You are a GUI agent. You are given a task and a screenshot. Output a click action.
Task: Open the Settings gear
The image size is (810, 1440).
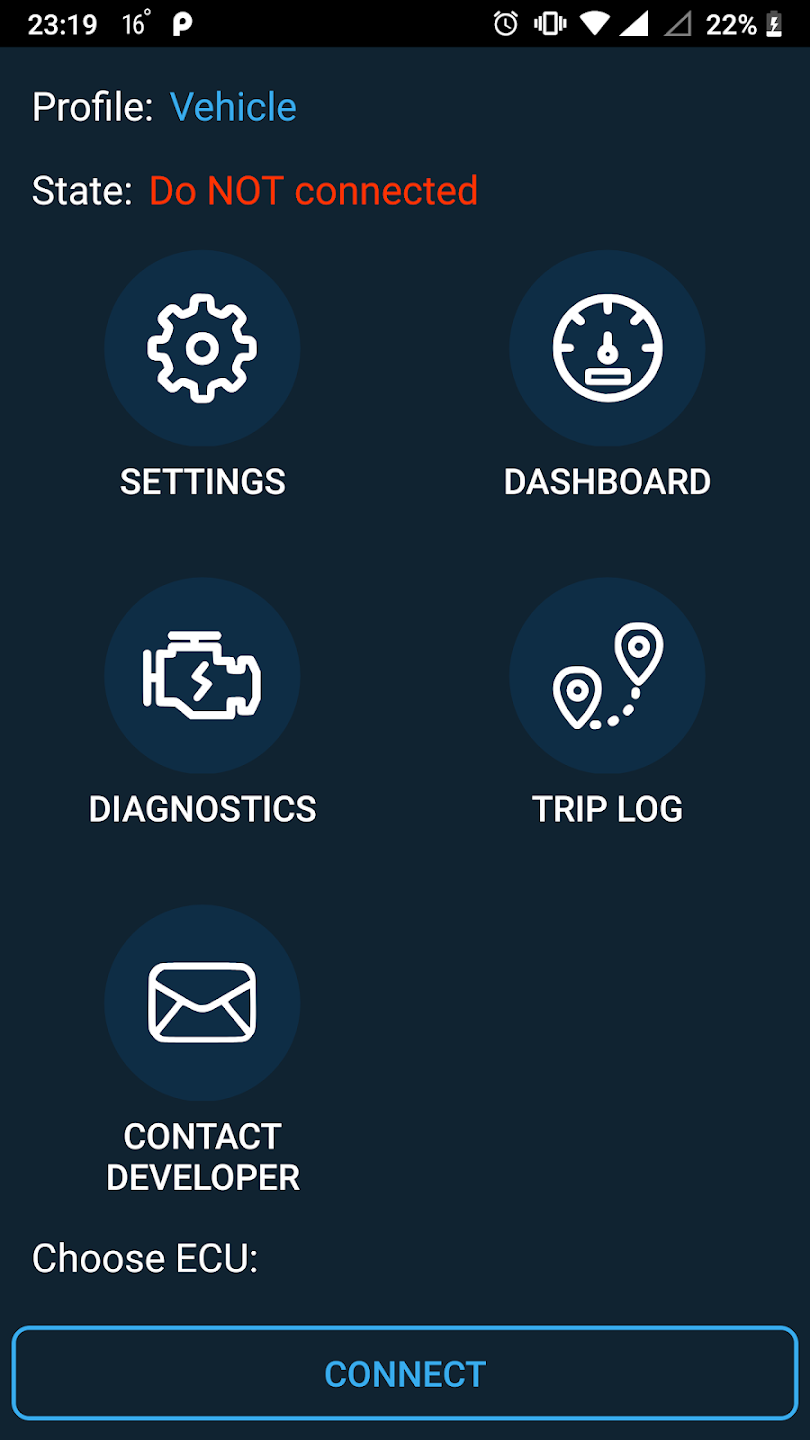(x=202, y=349)
